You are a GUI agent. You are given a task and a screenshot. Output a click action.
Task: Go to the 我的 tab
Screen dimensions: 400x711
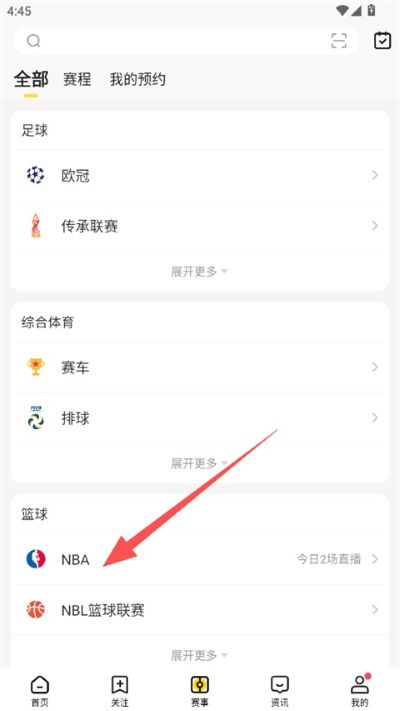[x=360, y=691]
